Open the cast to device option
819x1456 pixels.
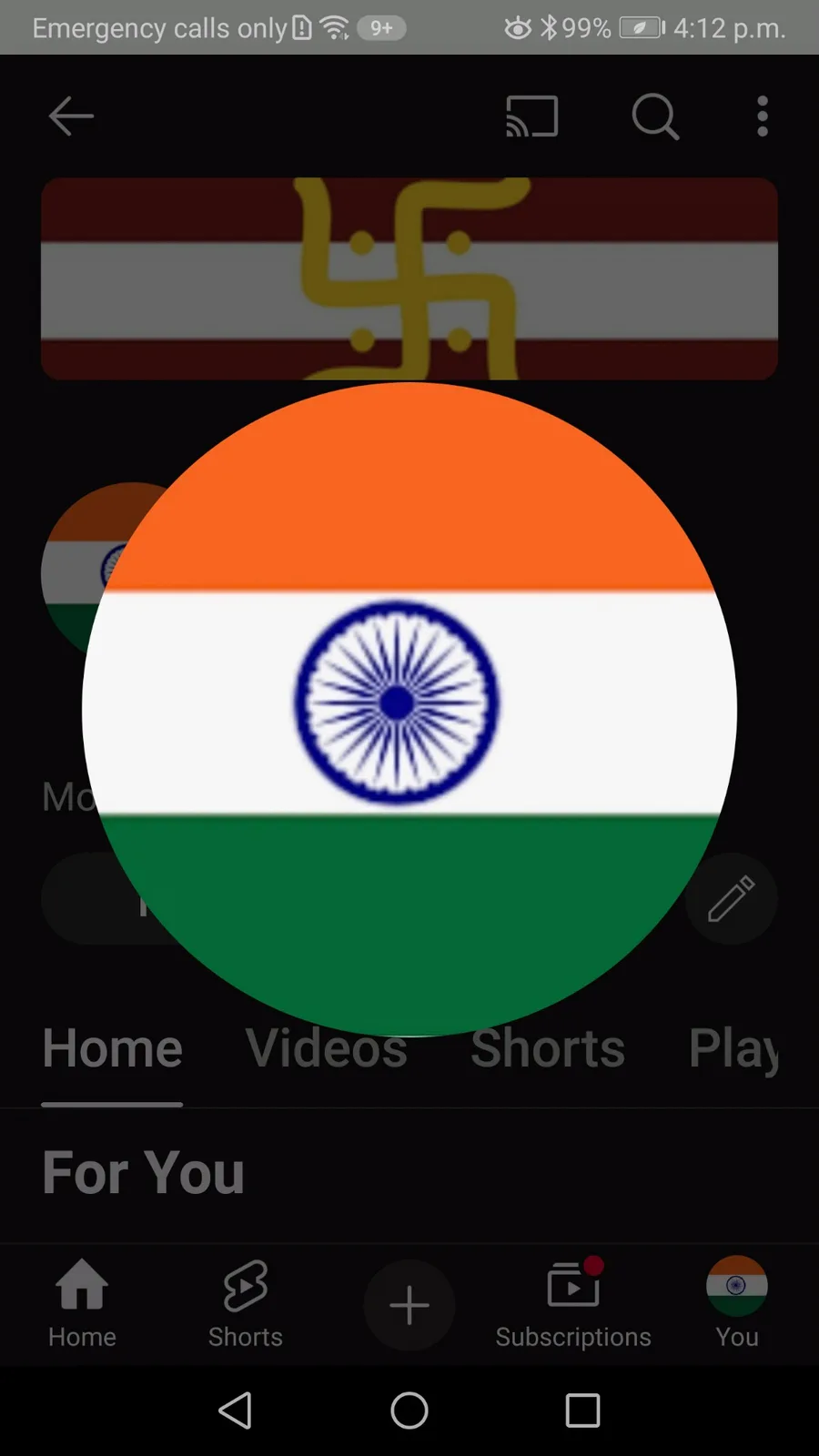tap(532, 116)
